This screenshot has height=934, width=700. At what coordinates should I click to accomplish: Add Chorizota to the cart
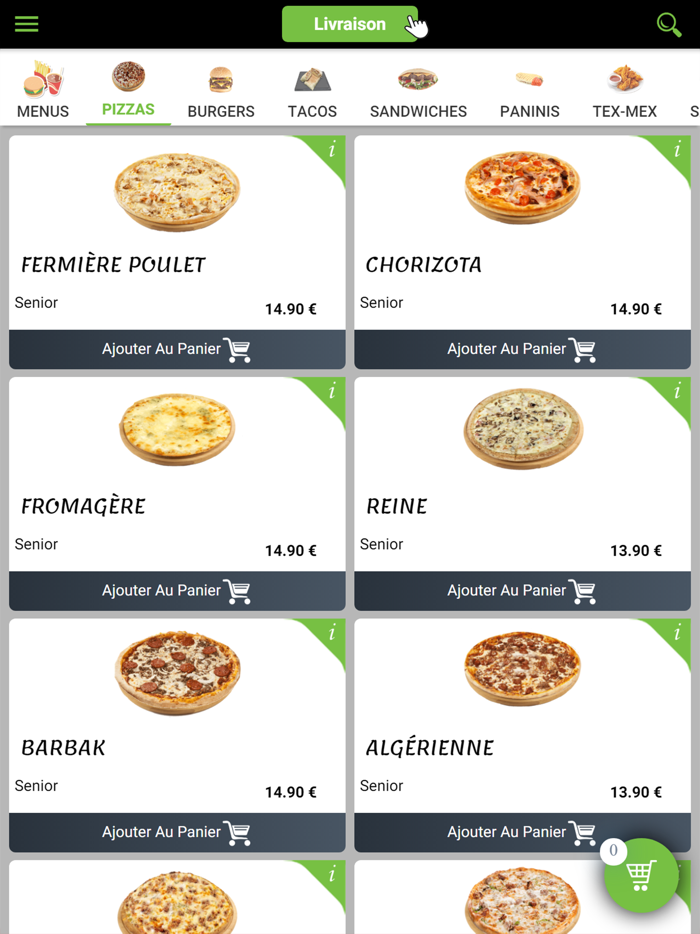click(x=522, y=349)
